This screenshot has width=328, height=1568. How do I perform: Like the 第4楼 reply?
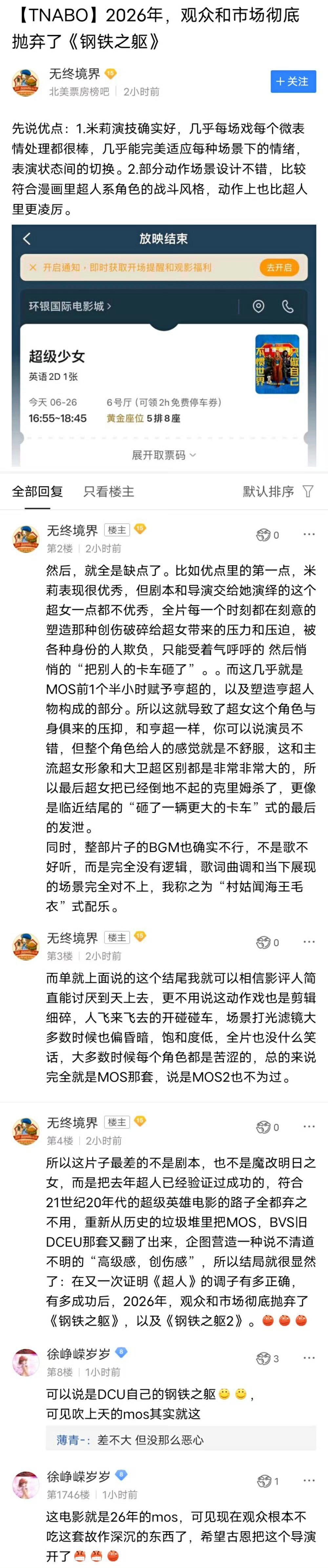pos(268,1127)
